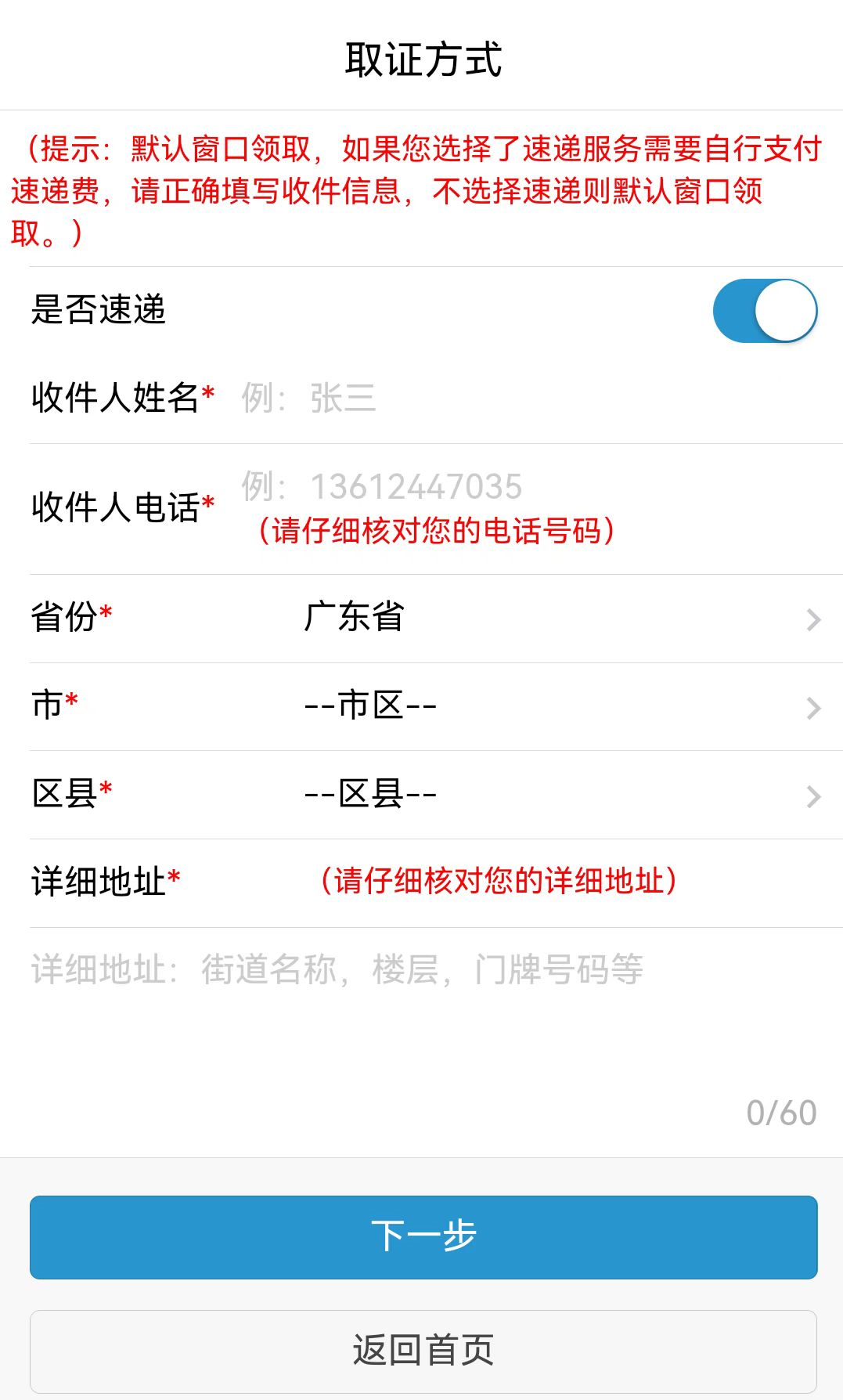Open the 省份 province picker showing 广东省

pyautogui.click(x=436, y=619)
